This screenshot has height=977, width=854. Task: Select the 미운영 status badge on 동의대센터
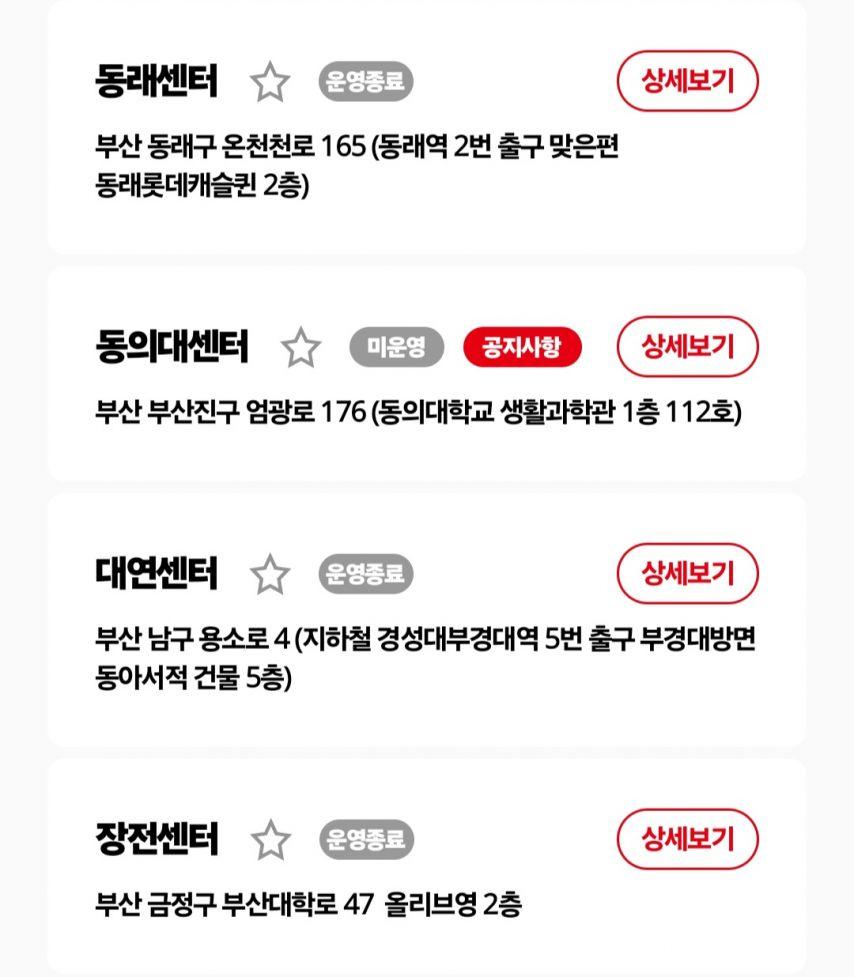point(395,345)
